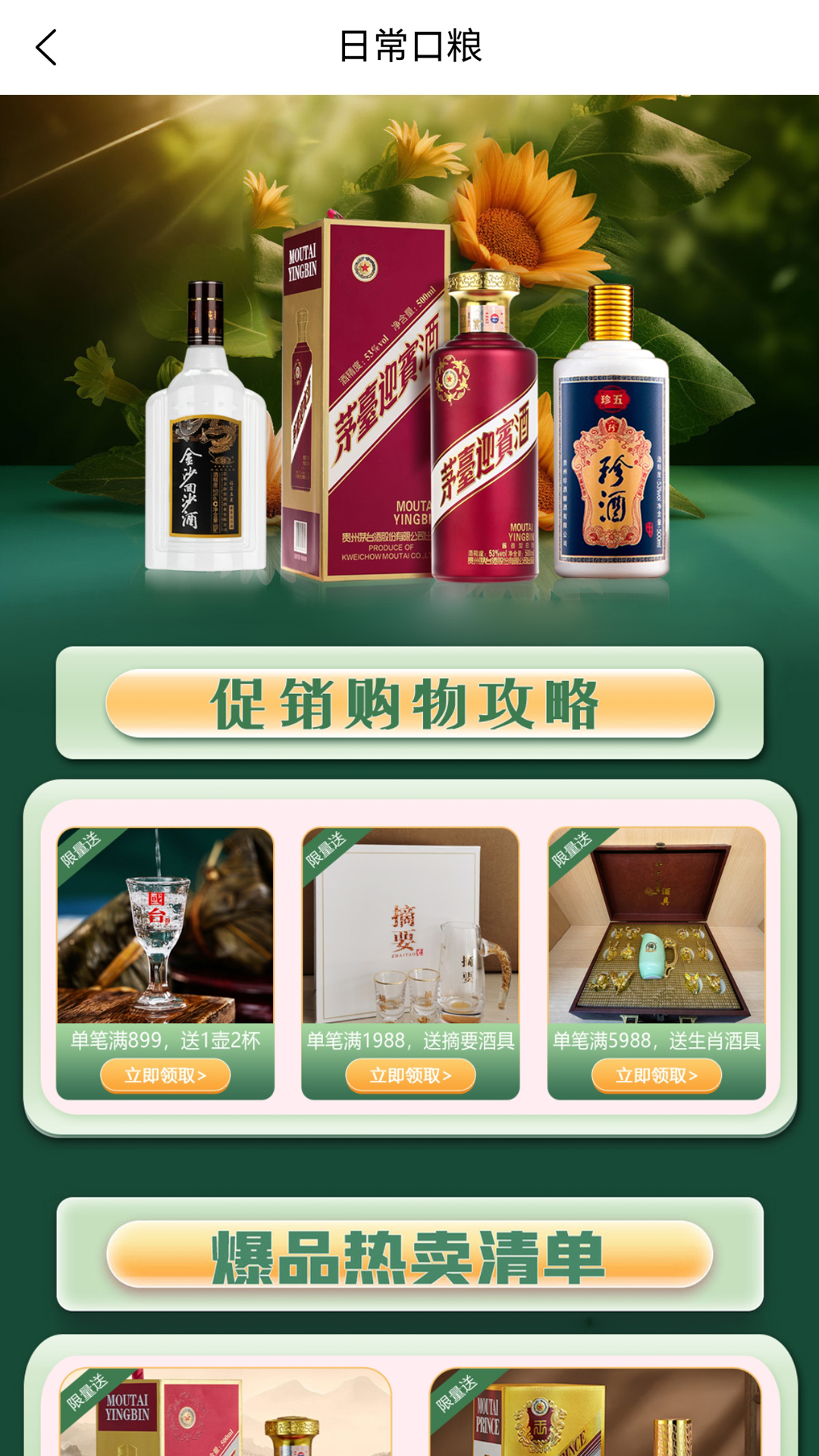Go back from the 日常口粮 page
This screenshot has height=1456, width=819.
pyautogui.click(x=47, y=47)
